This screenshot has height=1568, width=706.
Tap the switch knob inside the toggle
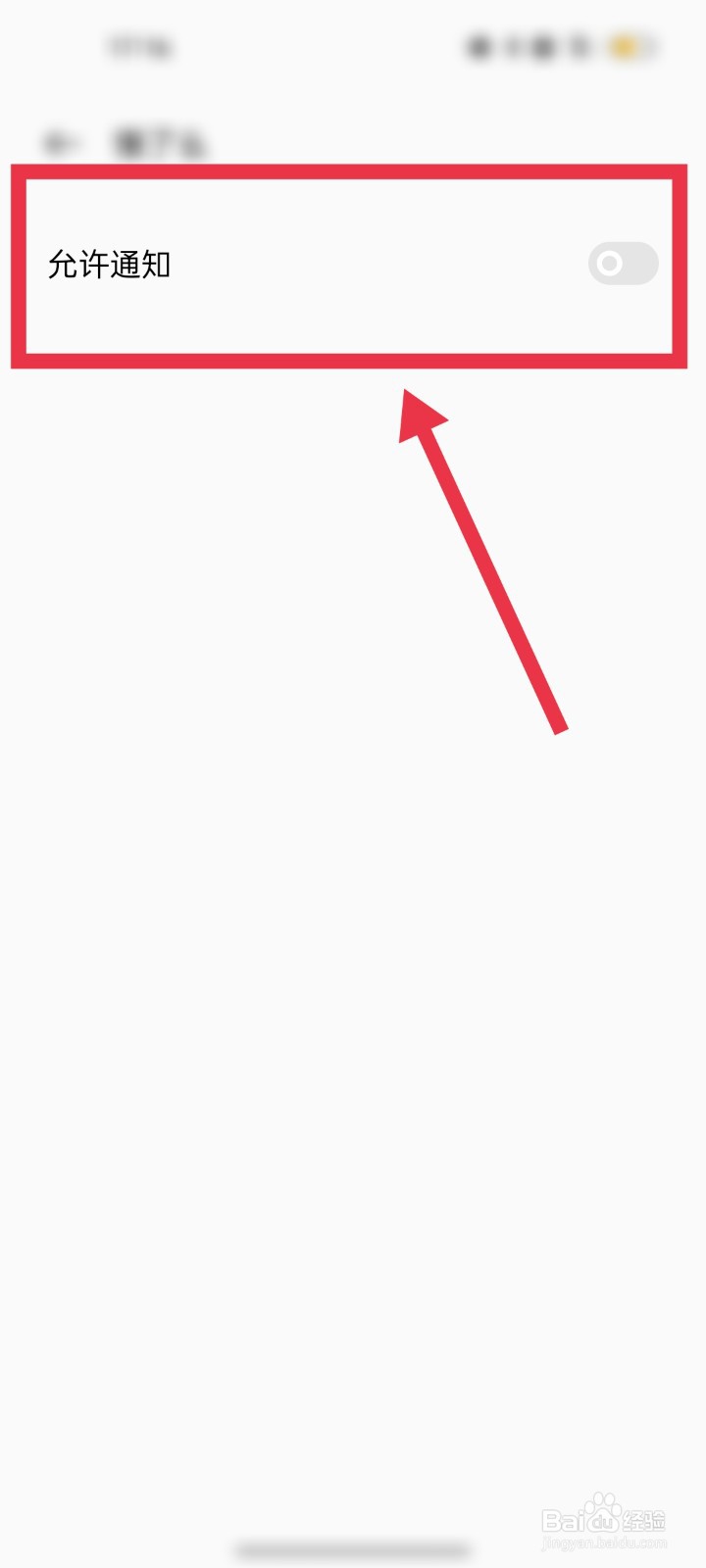[x=608, y=264]
